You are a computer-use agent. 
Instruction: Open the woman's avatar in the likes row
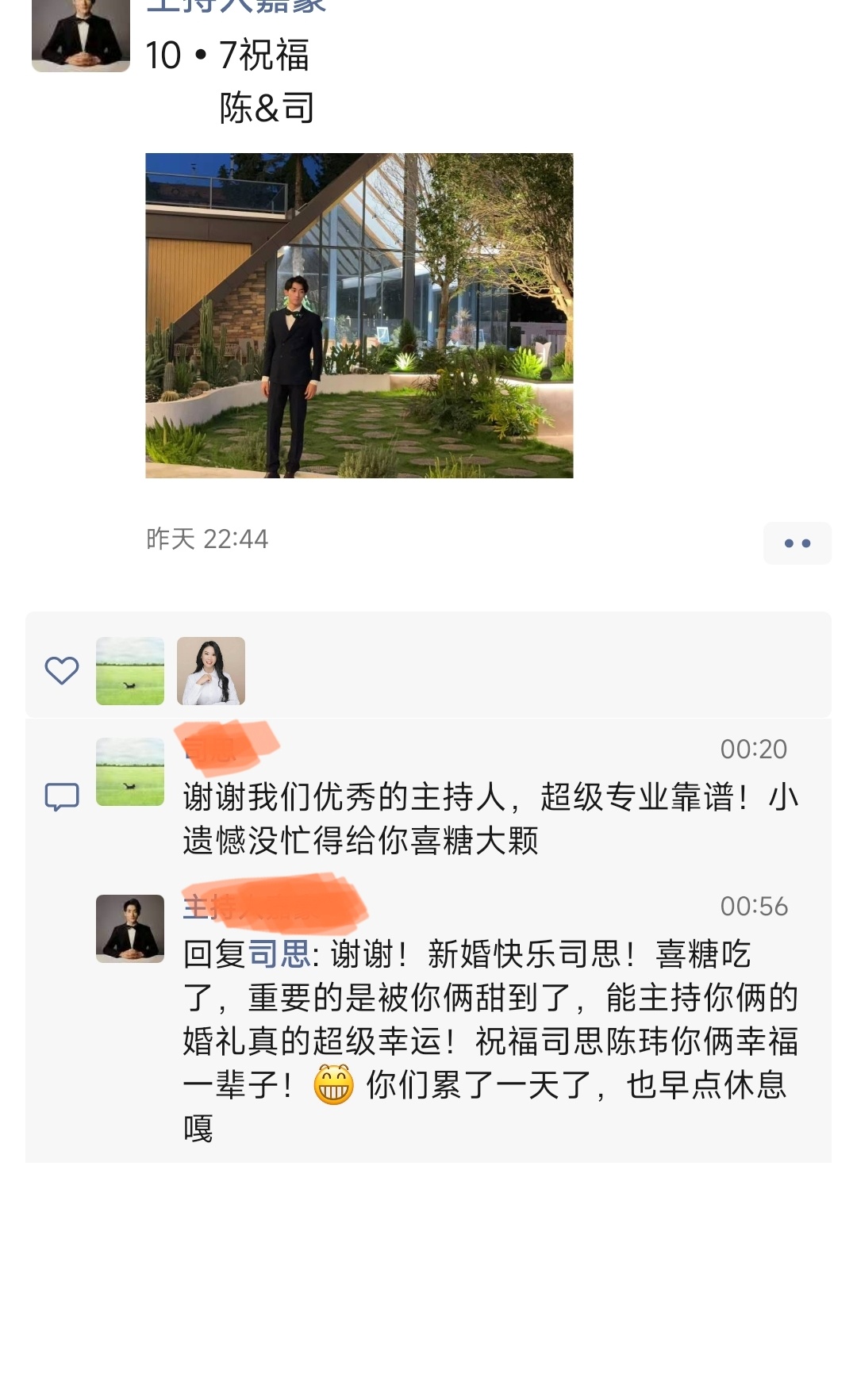211,671
